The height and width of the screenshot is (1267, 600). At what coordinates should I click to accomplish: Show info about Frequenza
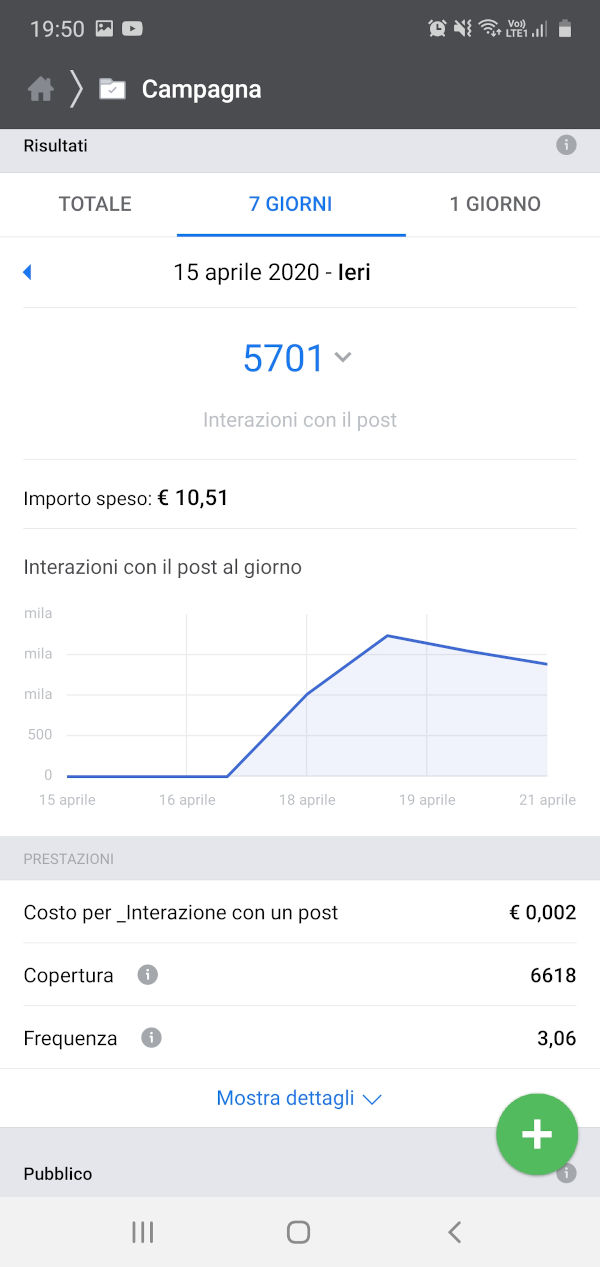pos(151,1037)
